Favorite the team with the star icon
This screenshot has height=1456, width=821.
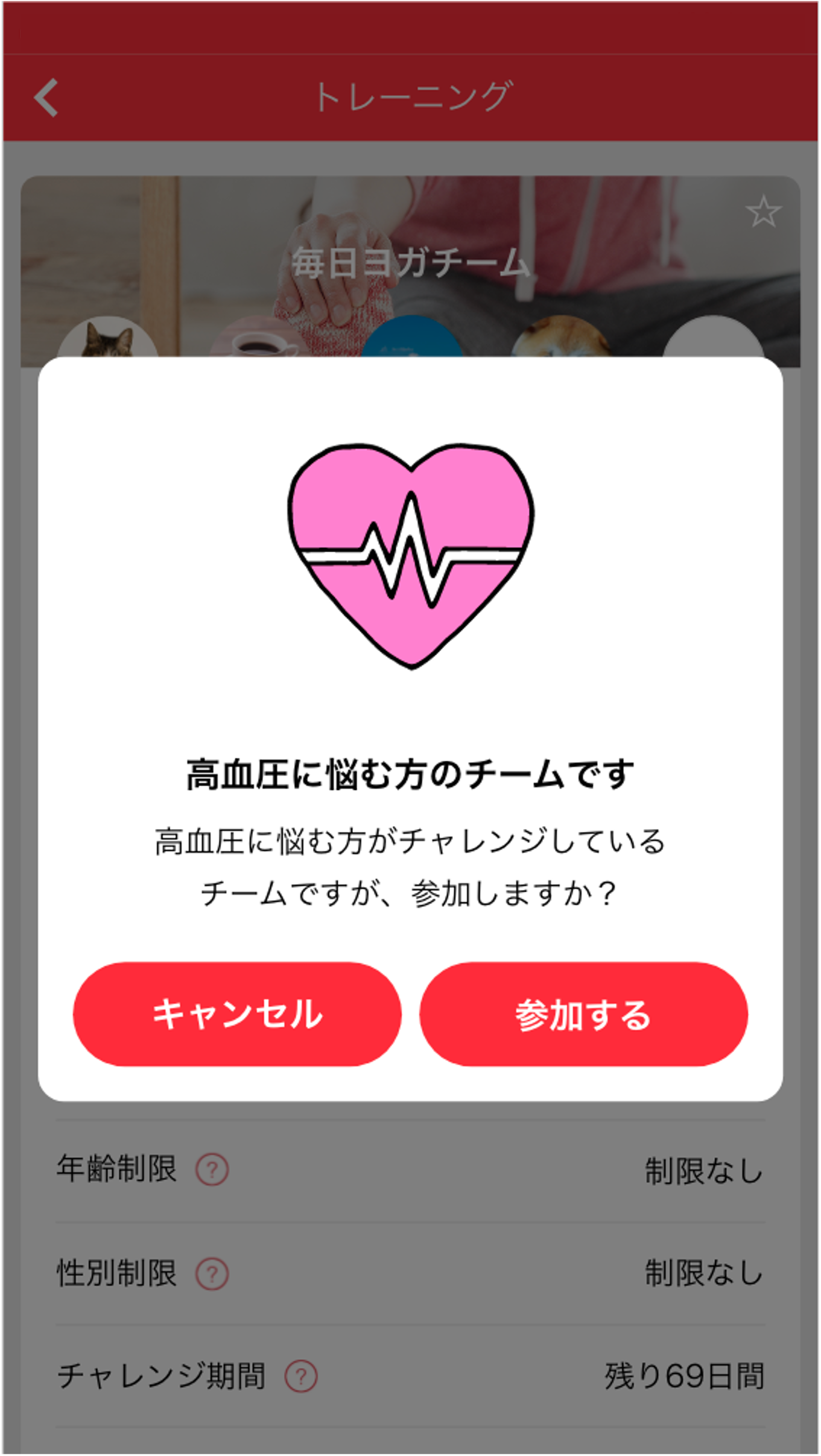(x=763, y=212)
